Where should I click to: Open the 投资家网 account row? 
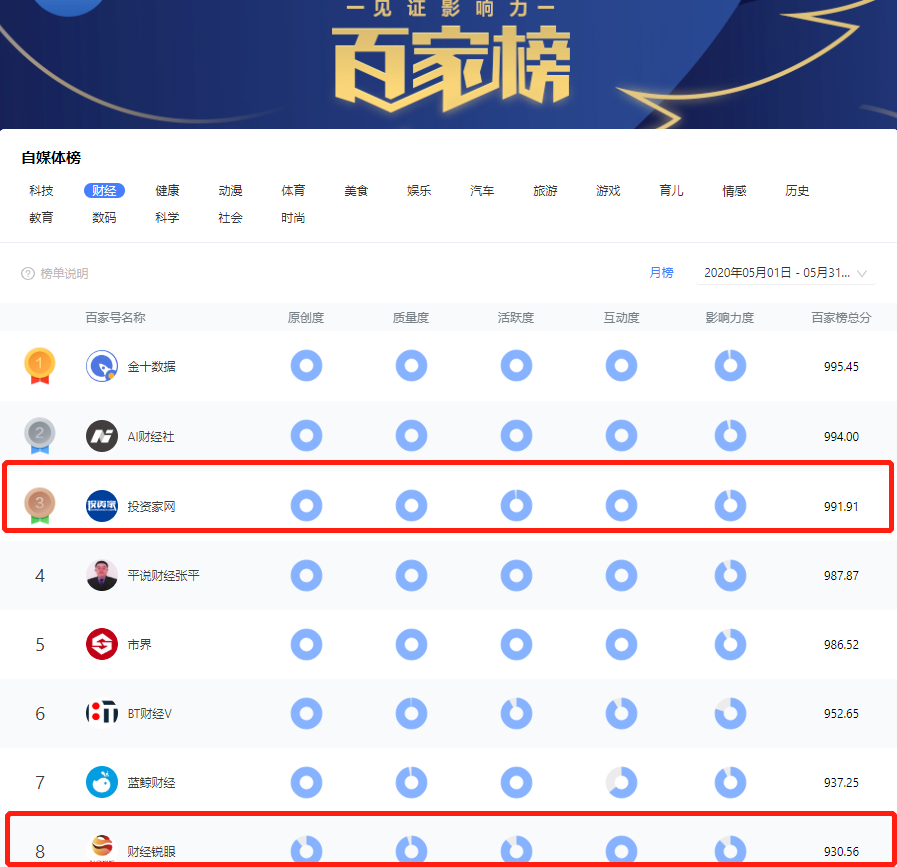tap(151, 506)
